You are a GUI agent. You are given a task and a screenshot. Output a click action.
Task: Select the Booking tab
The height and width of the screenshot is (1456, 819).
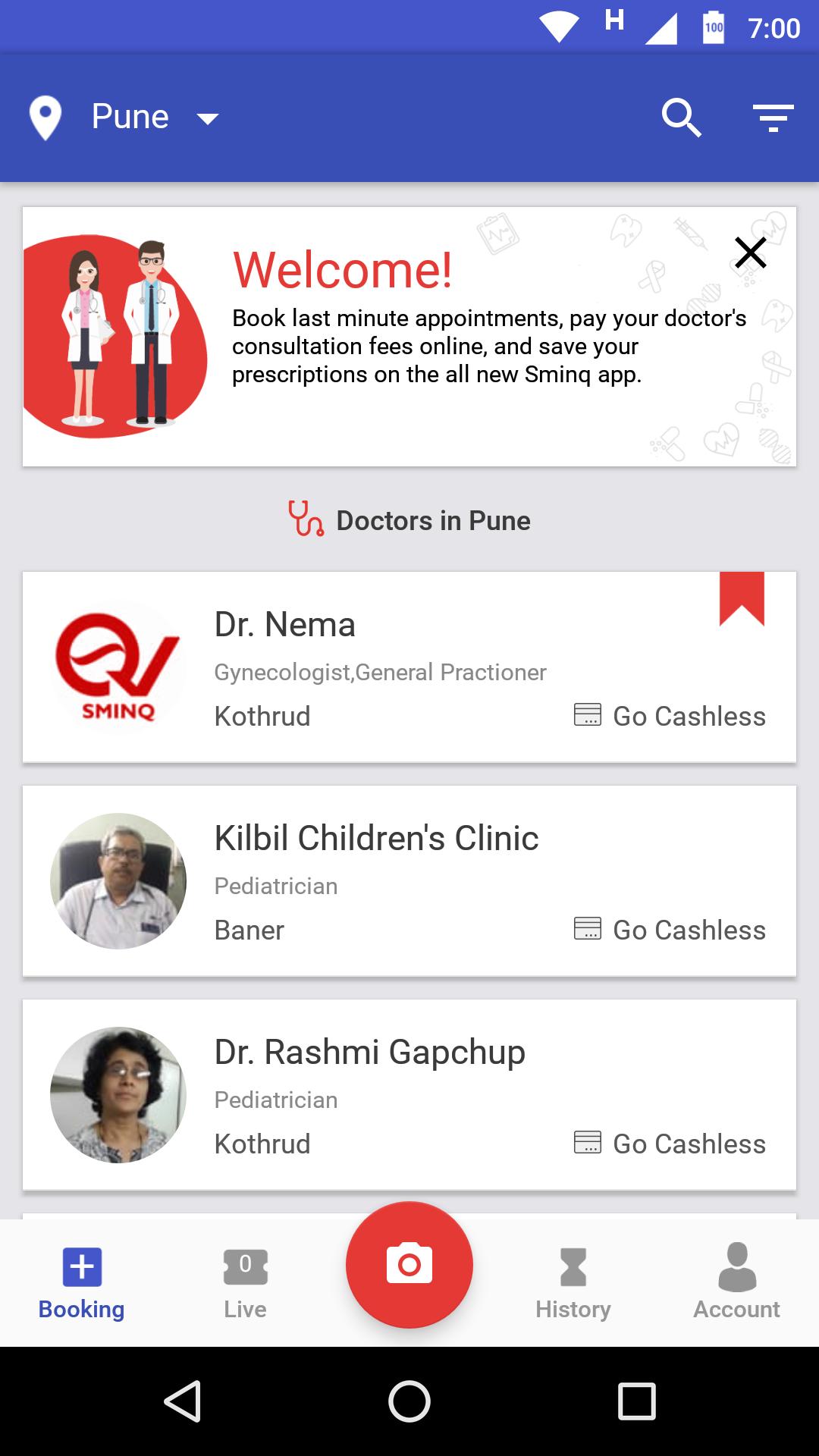click(82, 1282)
